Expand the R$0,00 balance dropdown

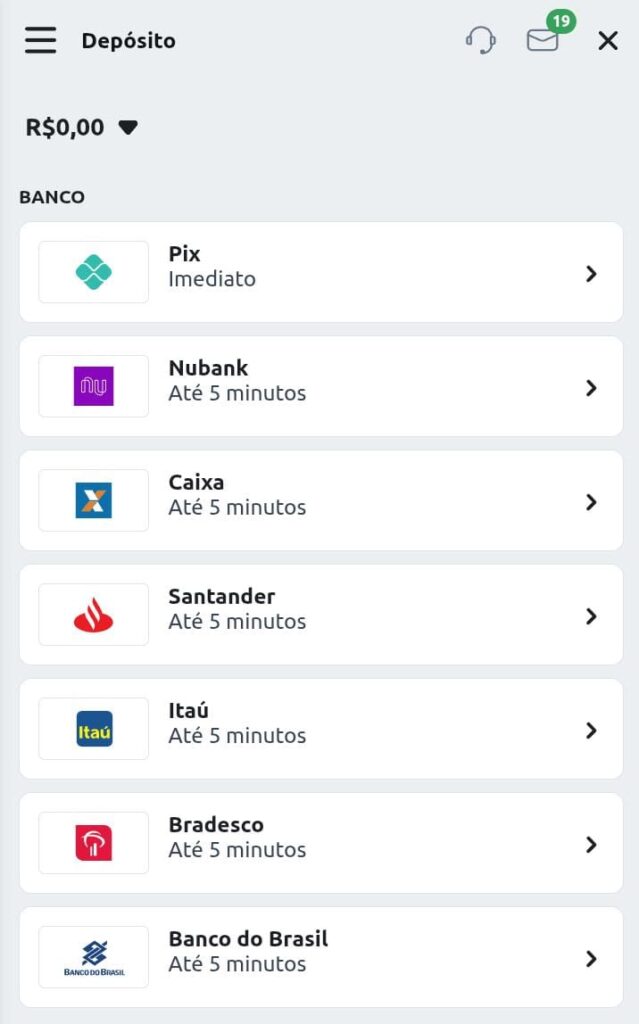[127, 128]
